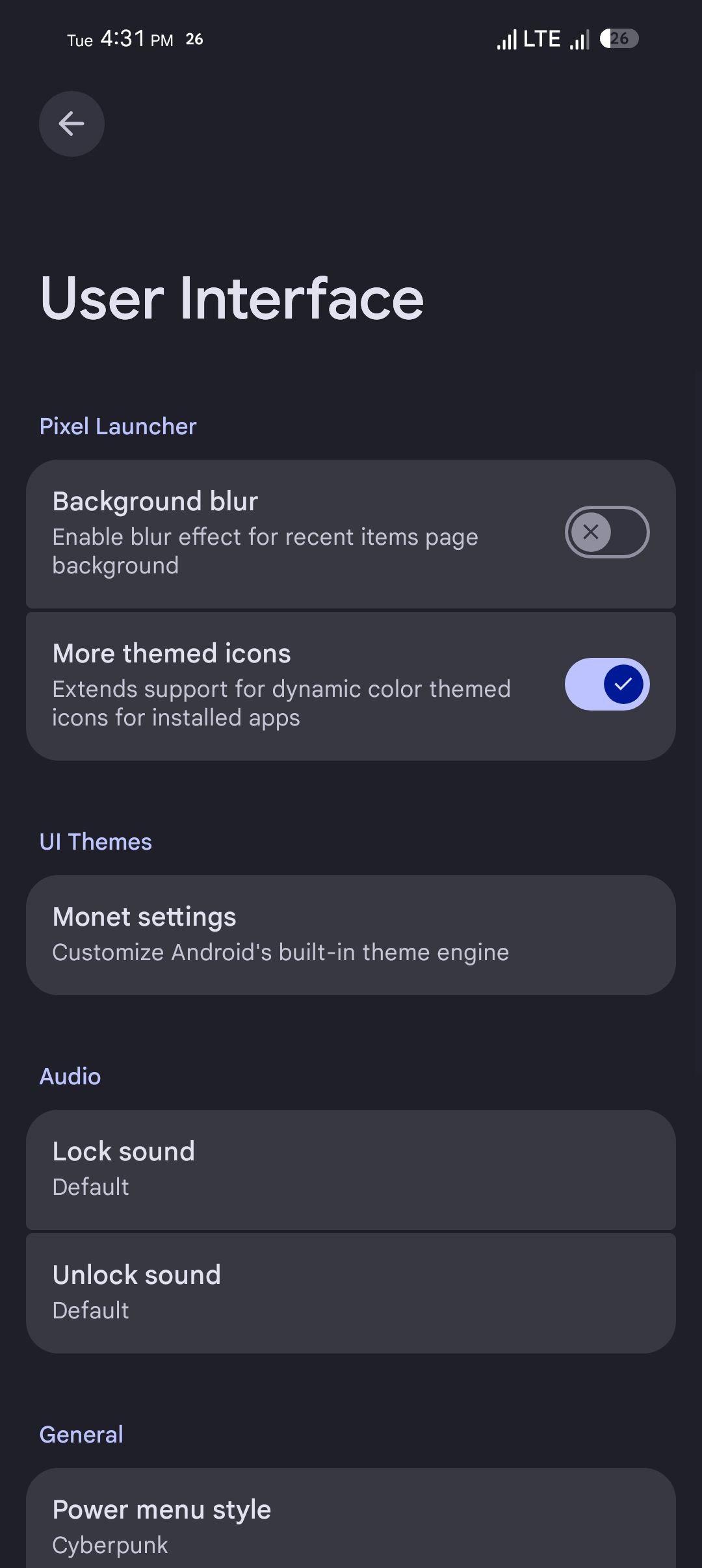Change the Lock sound
The width and height of the screenshot is (702, 1568).
pyautogui.click(x=351, y=1169)
